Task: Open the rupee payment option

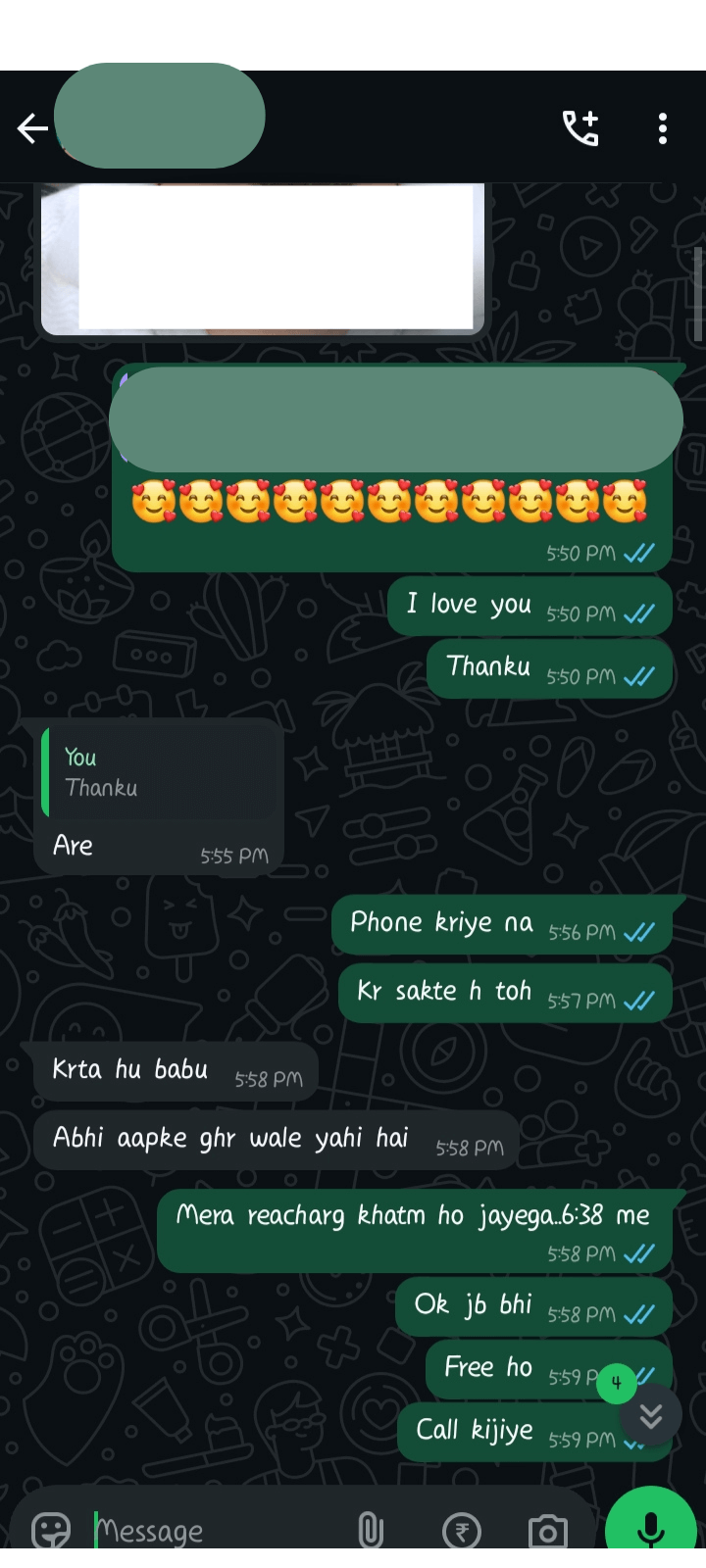Action: pos(462,1530)
